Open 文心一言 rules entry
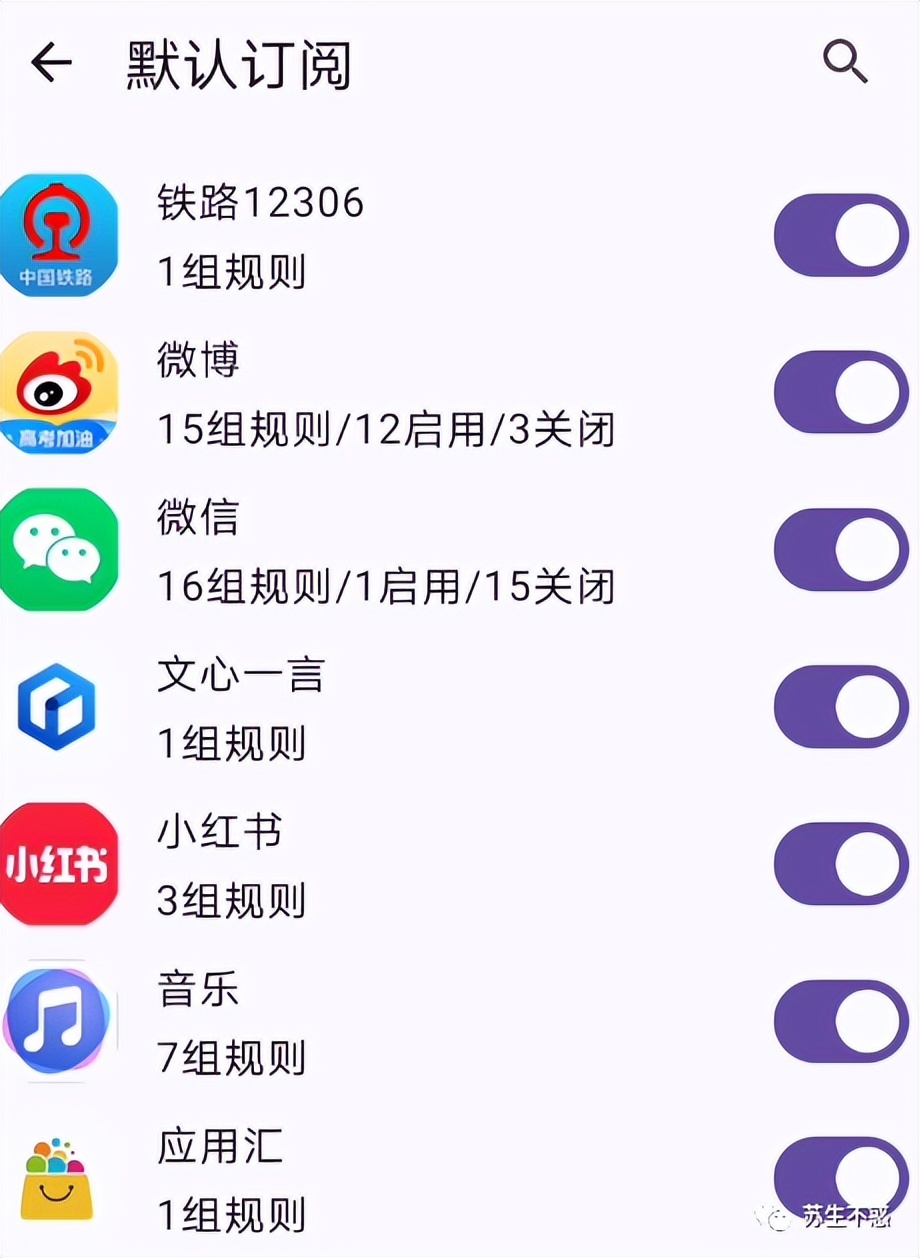The height and width of the screenshot is (1258, 920). click(400, 708)
